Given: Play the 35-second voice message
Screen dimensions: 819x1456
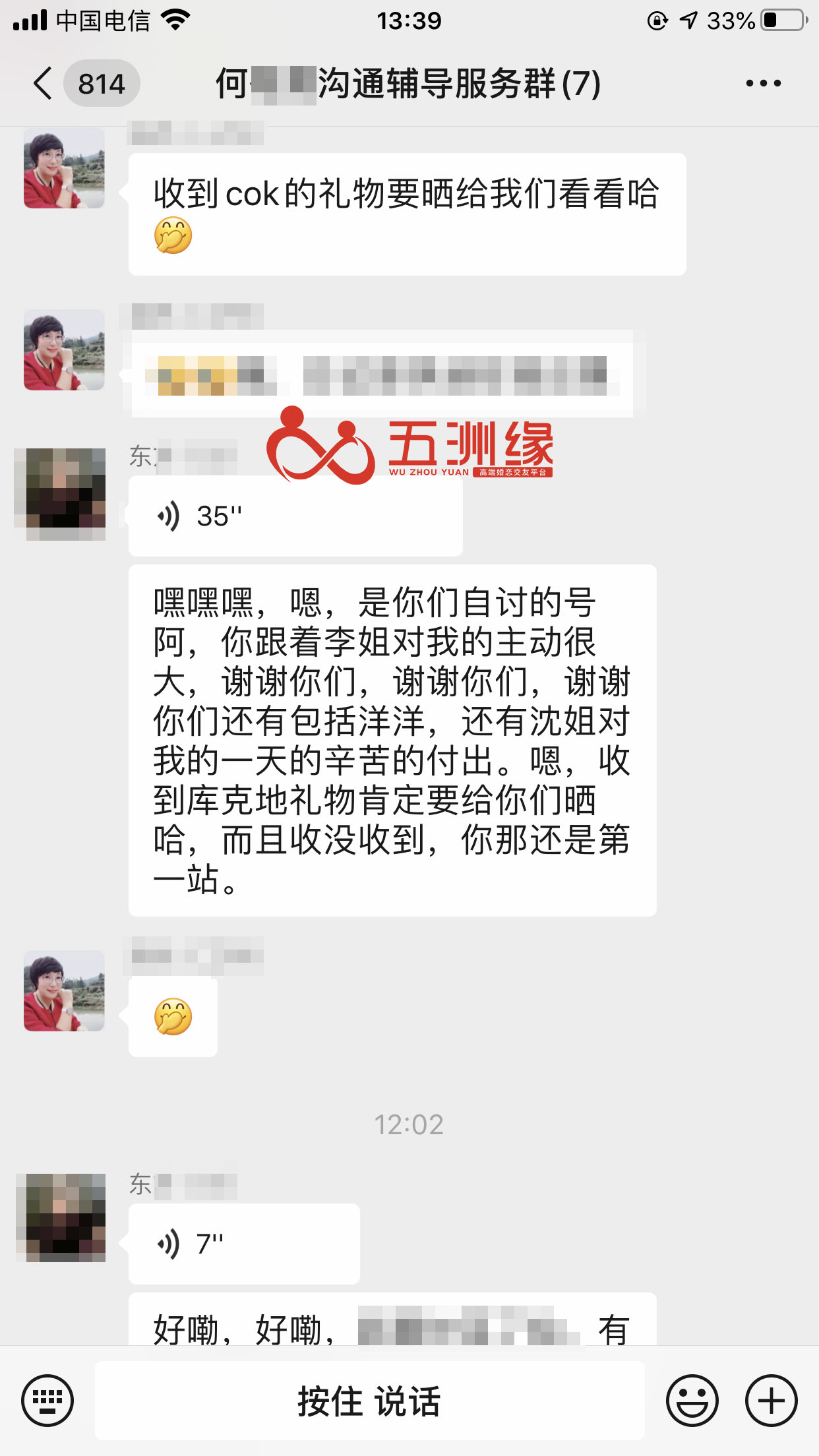Looking at the screenshot, I should 295,516.
